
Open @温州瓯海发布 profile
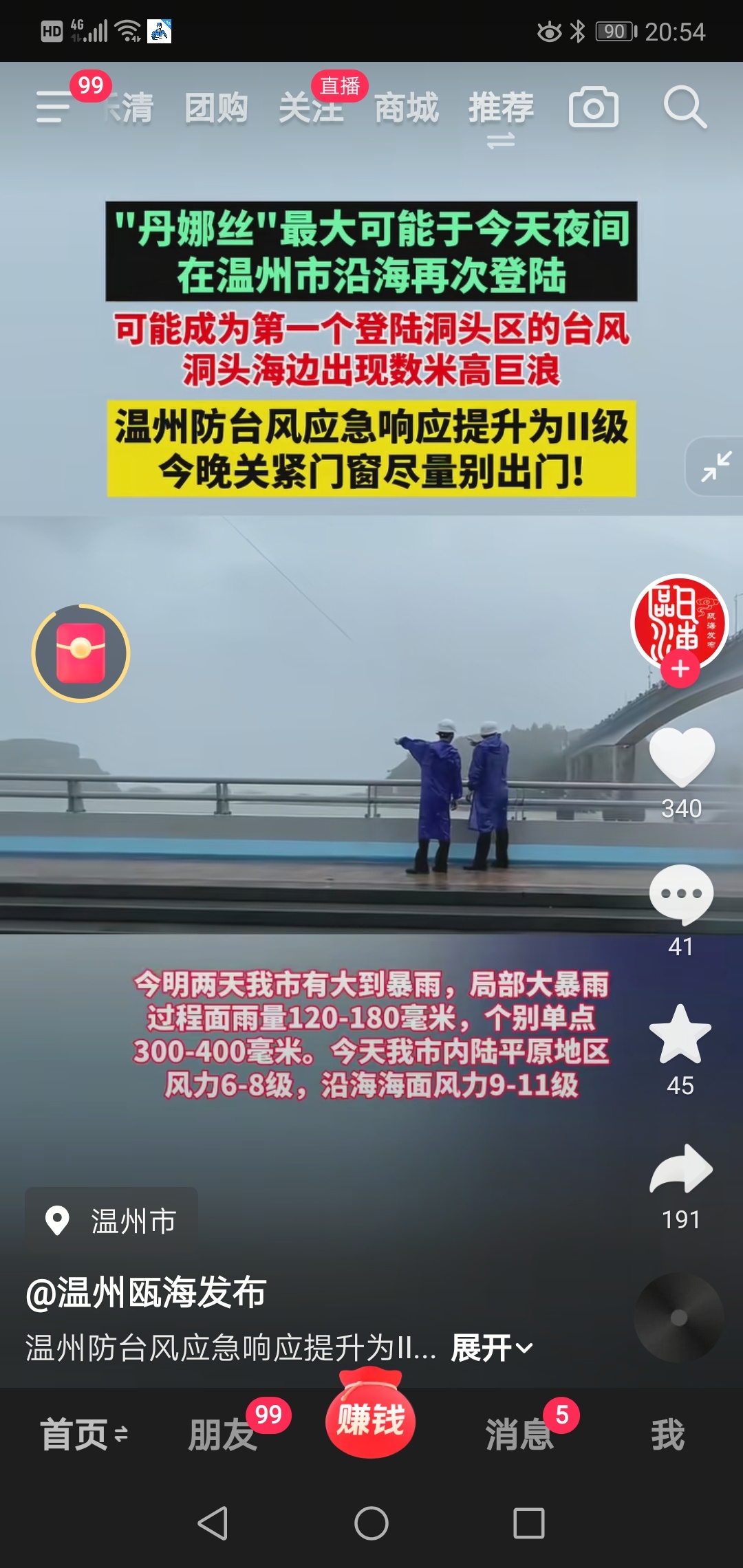point(146,1292)
